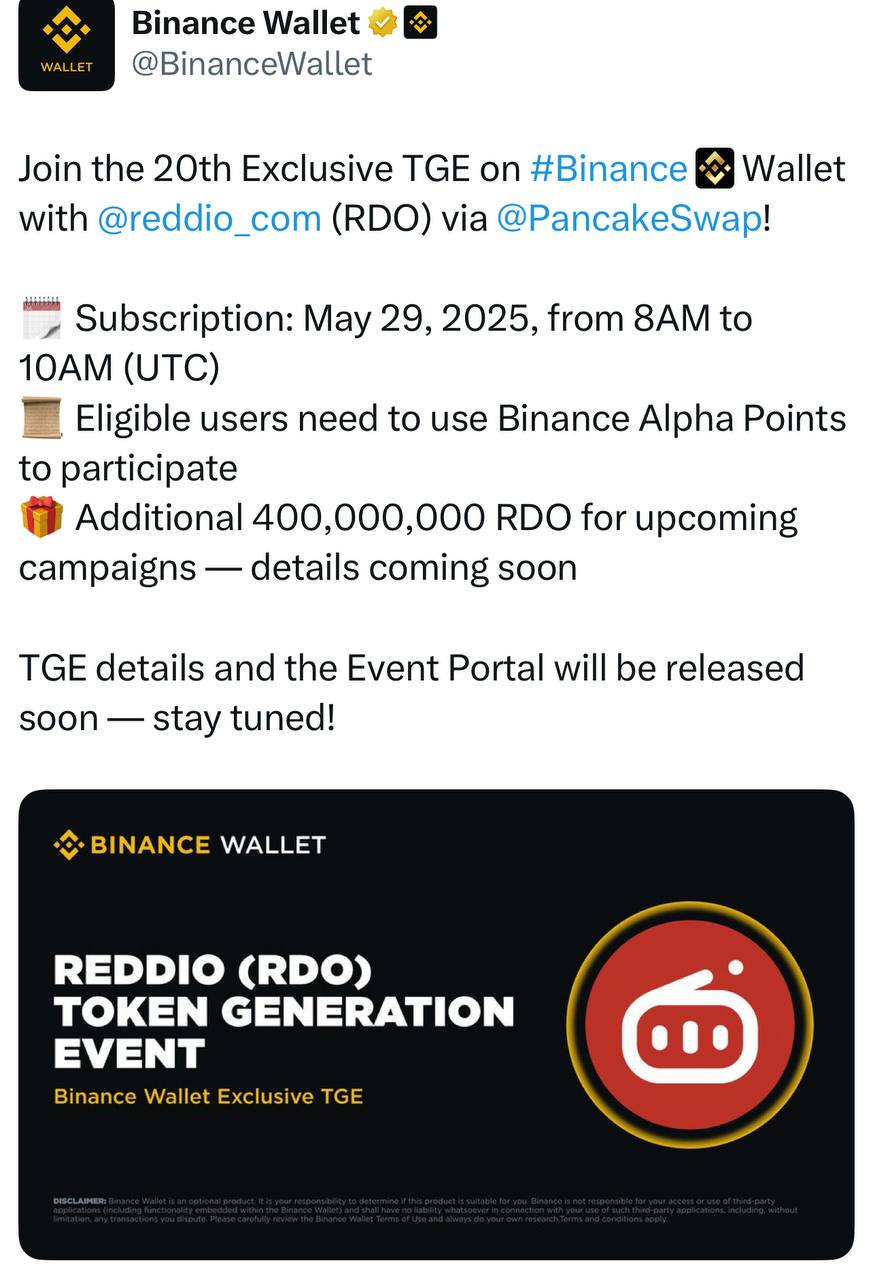Visit the @reddio_com profile mention
873x1280 pixels.
pyautogui.click(x=209, y=218)
